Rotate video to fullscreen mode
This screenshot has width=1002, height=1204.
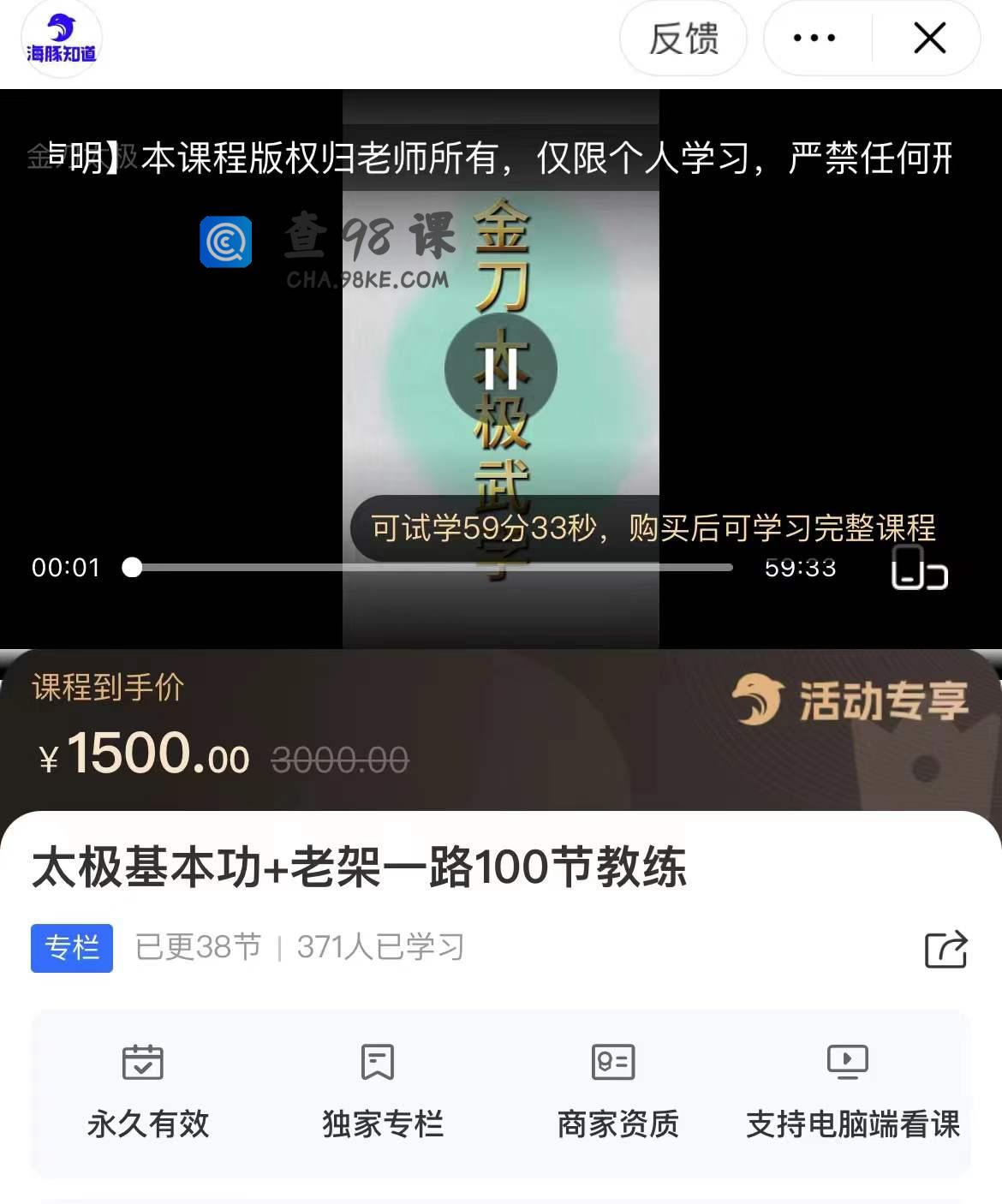tap(919, 569)
